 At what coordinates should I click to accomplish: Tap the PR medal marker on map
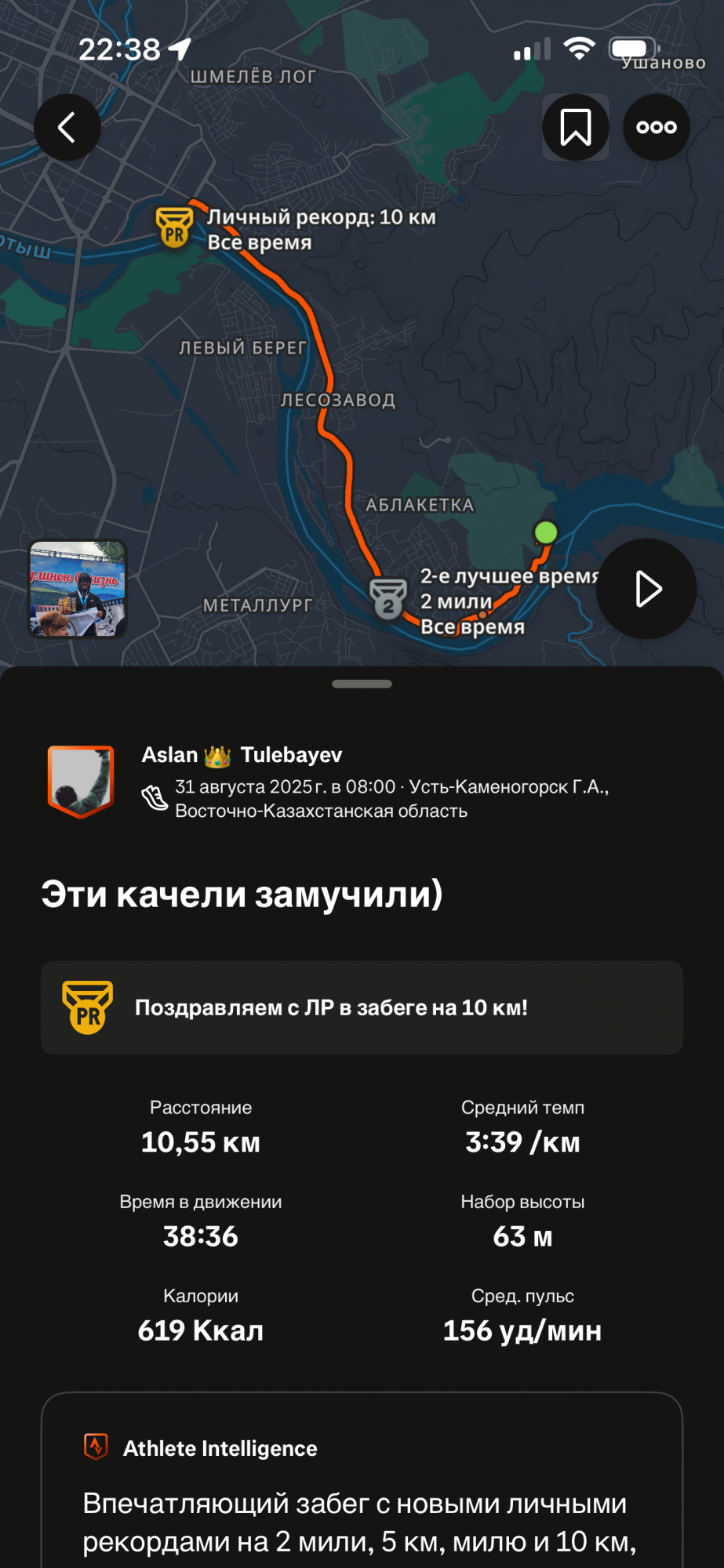click(174, 227)
